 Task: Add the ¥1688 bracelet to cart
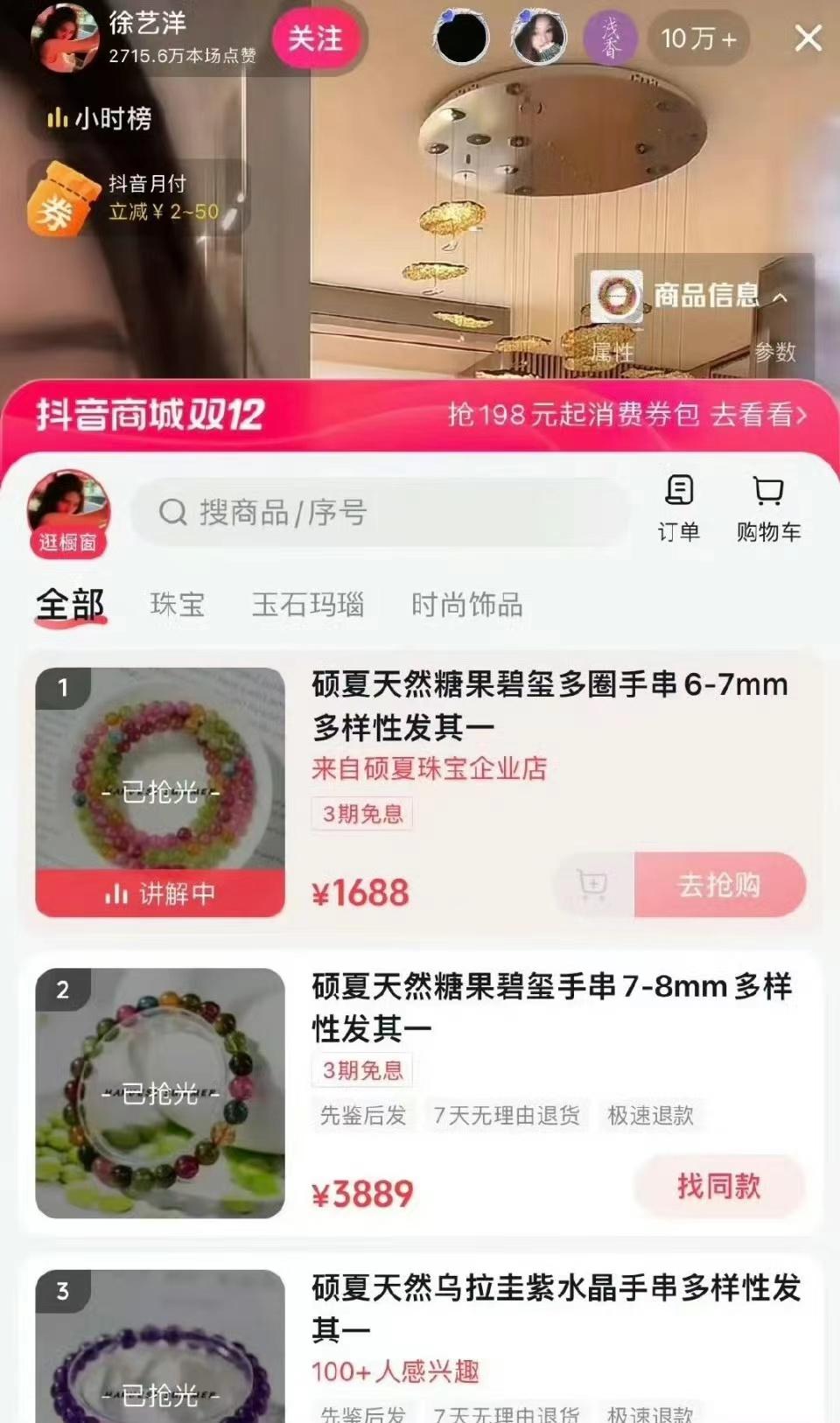click(x=593, y=885)
